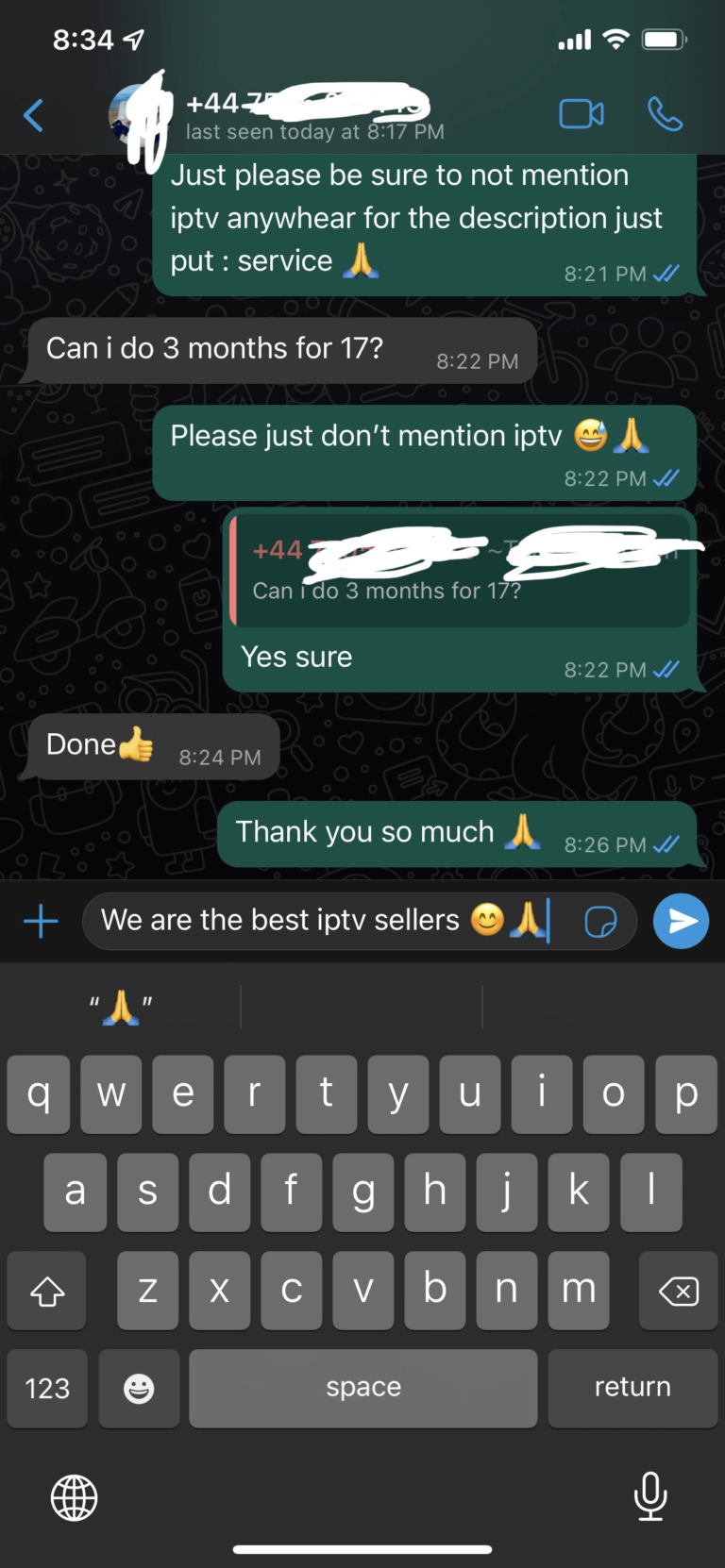
Task: Tap the keyboard's shift key
Action: pyautogui.click(x=47, y=1291)
